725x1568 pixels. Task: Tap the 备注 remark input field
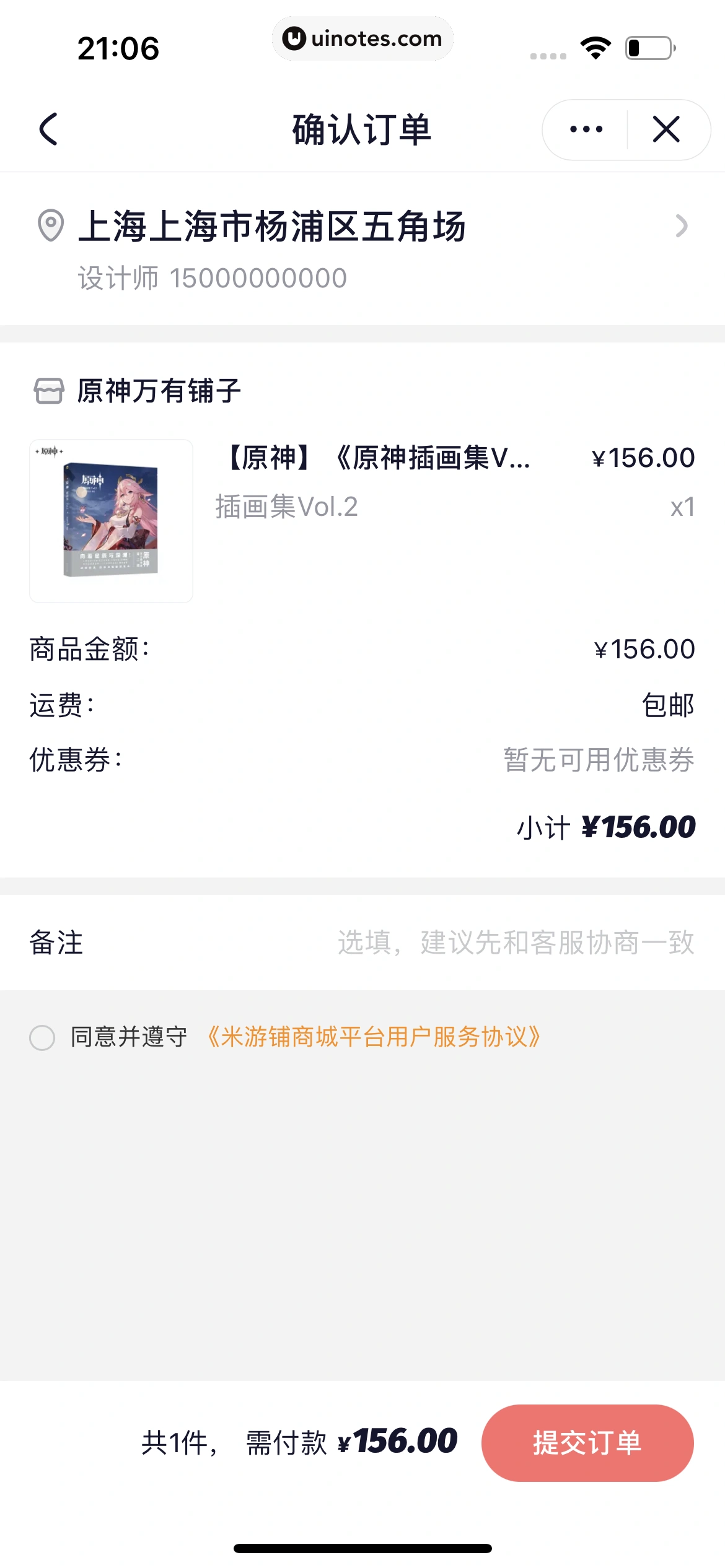pos(514,943)
